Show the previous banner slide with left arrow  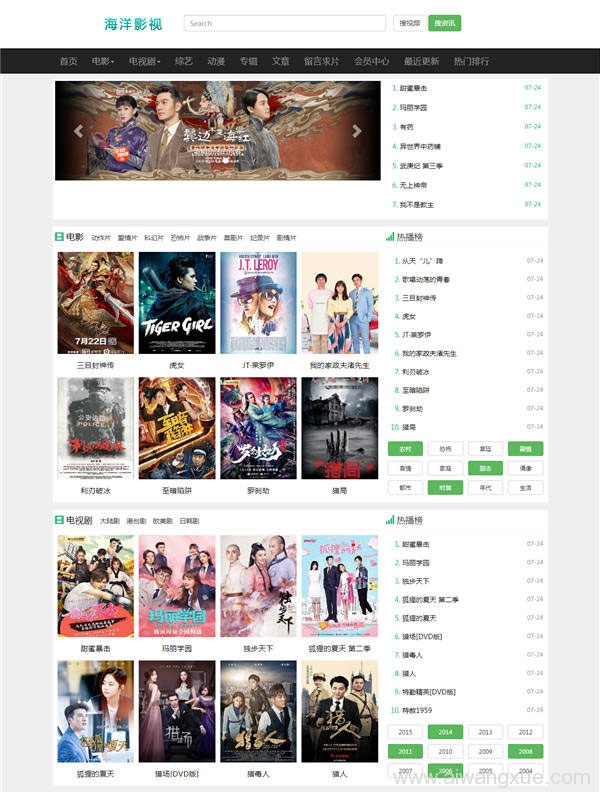tap(78, 131)
